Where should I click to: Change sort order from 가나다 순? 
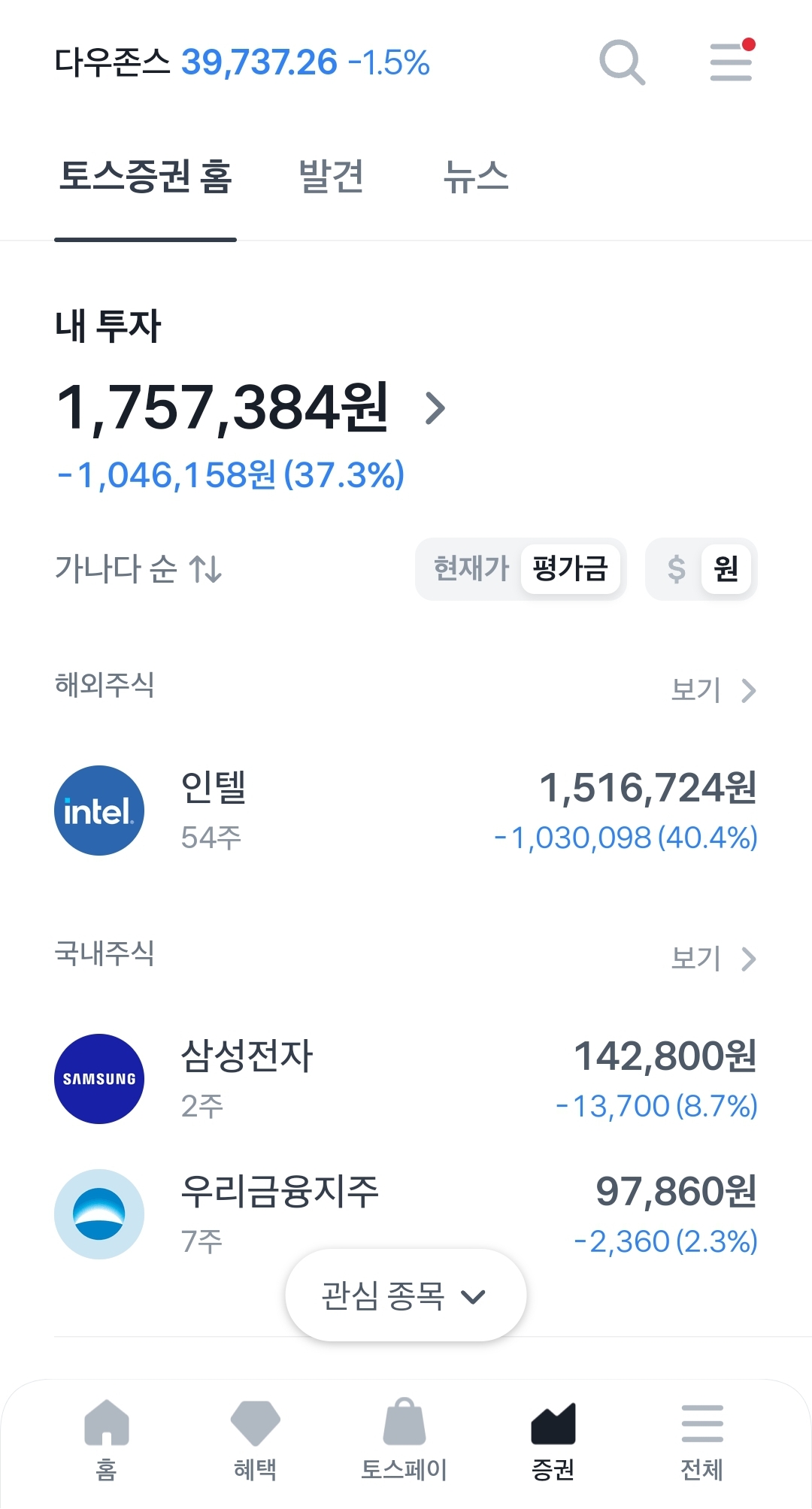coord(138,568)
